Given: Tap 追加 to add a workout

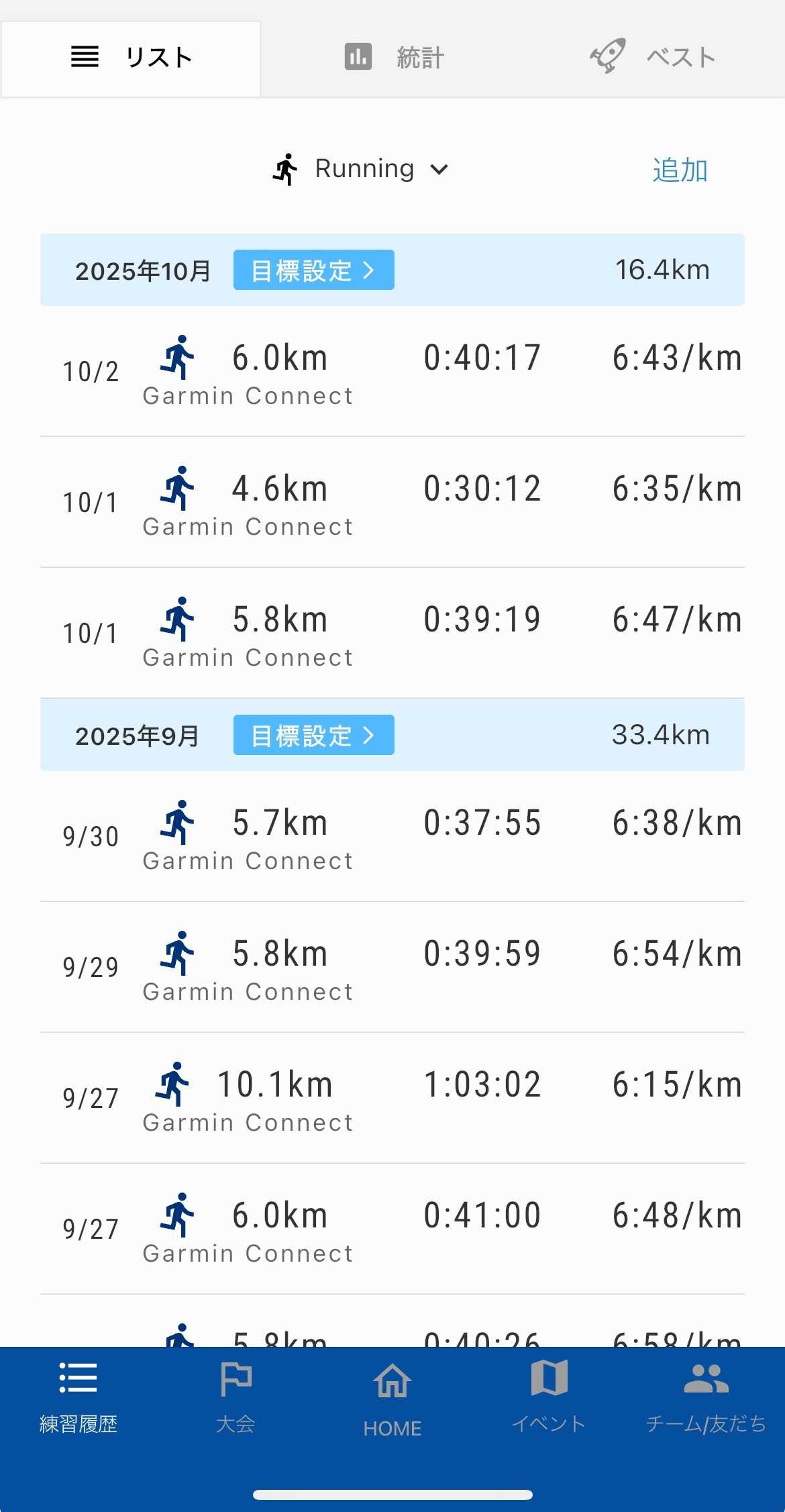Looking at the screenshot, I should 680,170.
